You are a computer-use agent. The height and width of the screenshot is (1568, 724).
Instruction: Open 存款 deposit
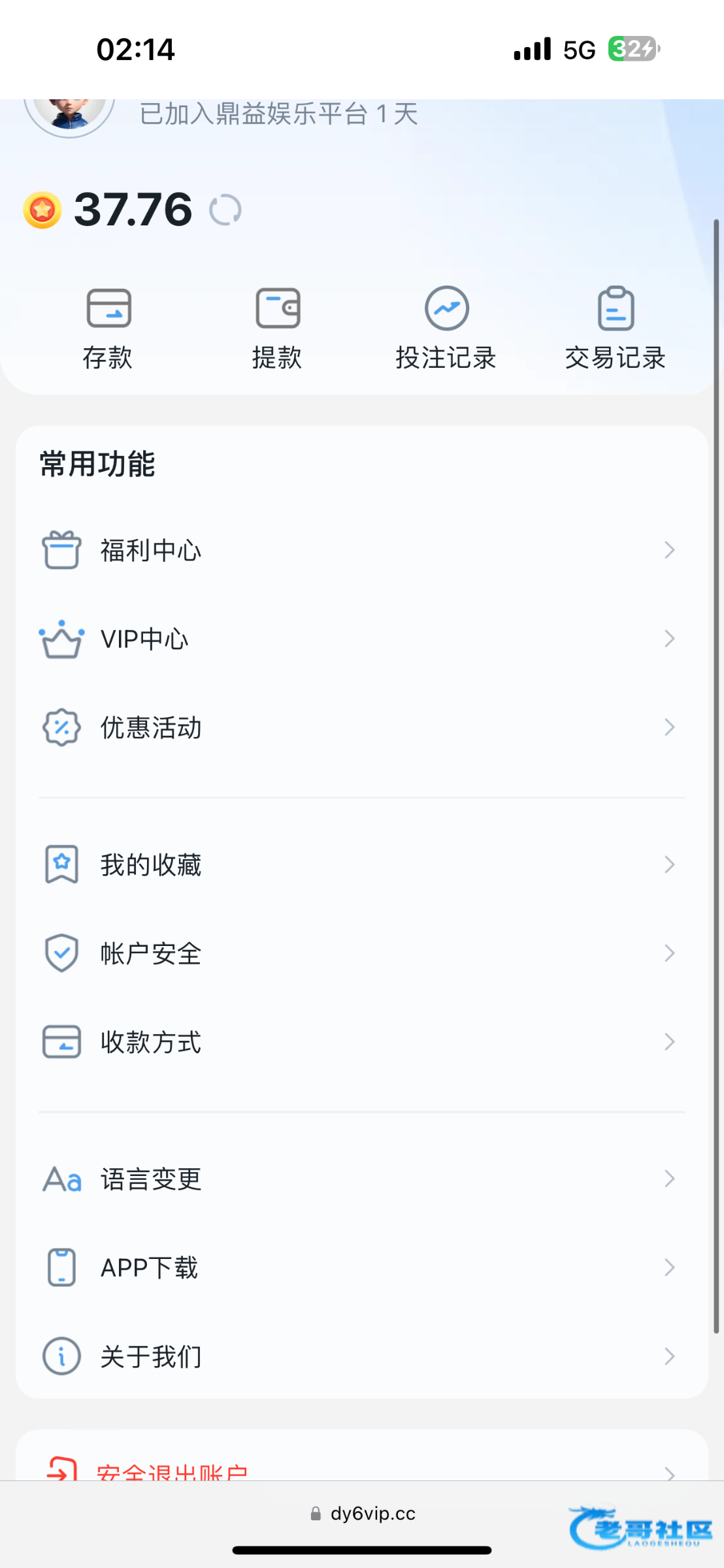pyautogui.click(x=108, y=329)
